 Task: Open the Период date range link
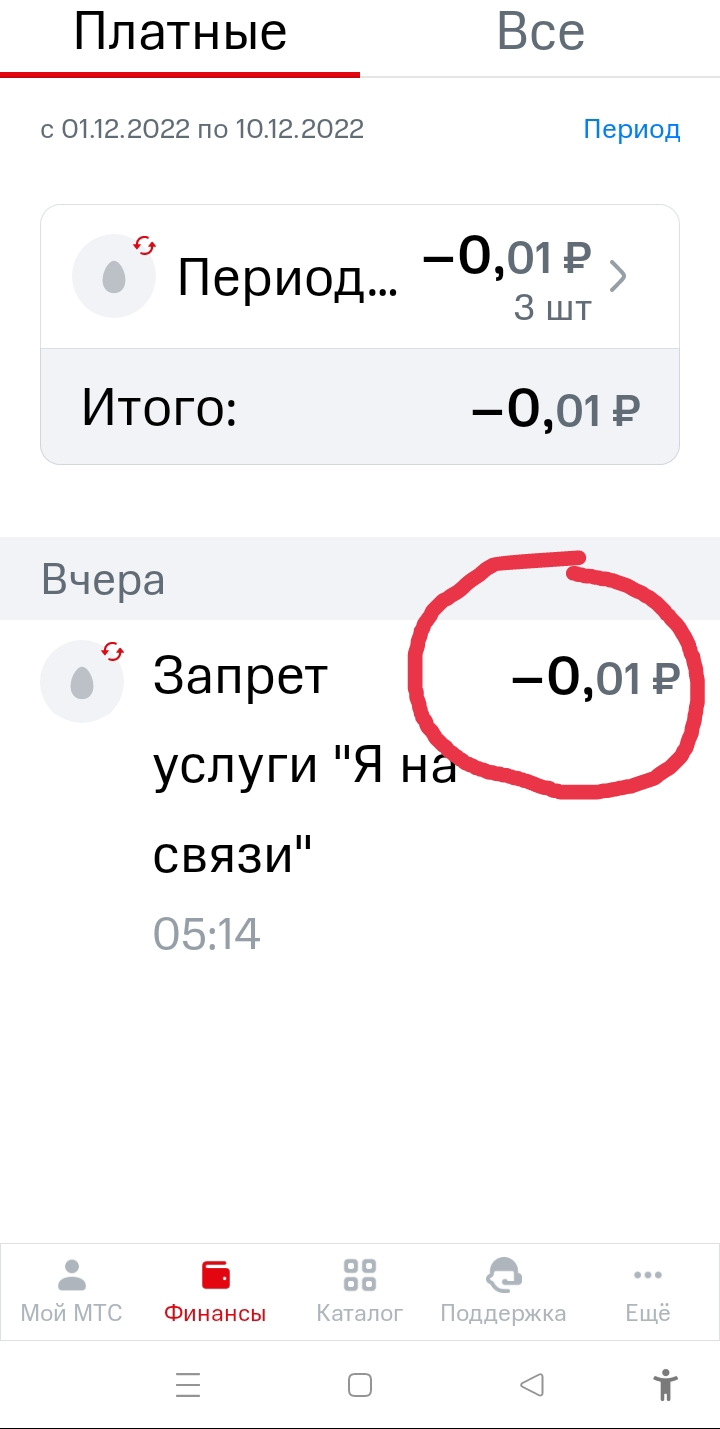[631, 129]
